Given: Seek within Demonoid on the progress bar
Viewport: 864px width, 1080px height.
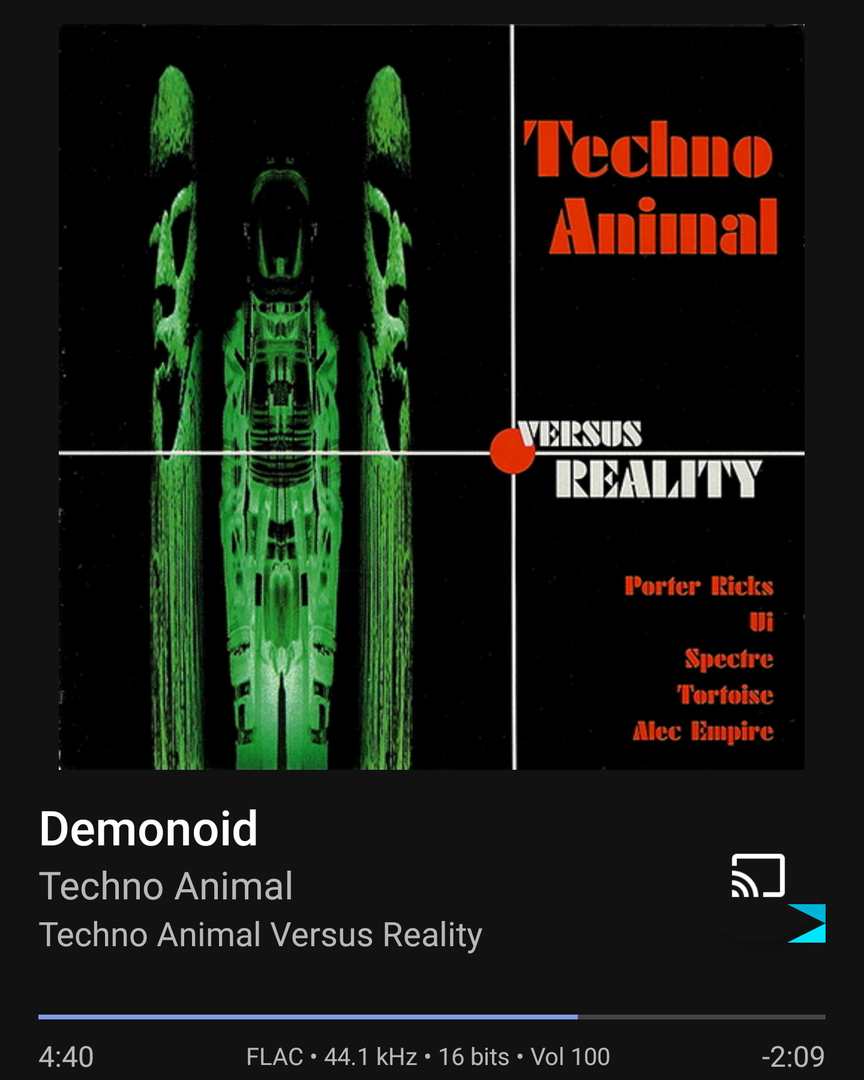Looking at the screenshot, I should [x=432, y=1017].
